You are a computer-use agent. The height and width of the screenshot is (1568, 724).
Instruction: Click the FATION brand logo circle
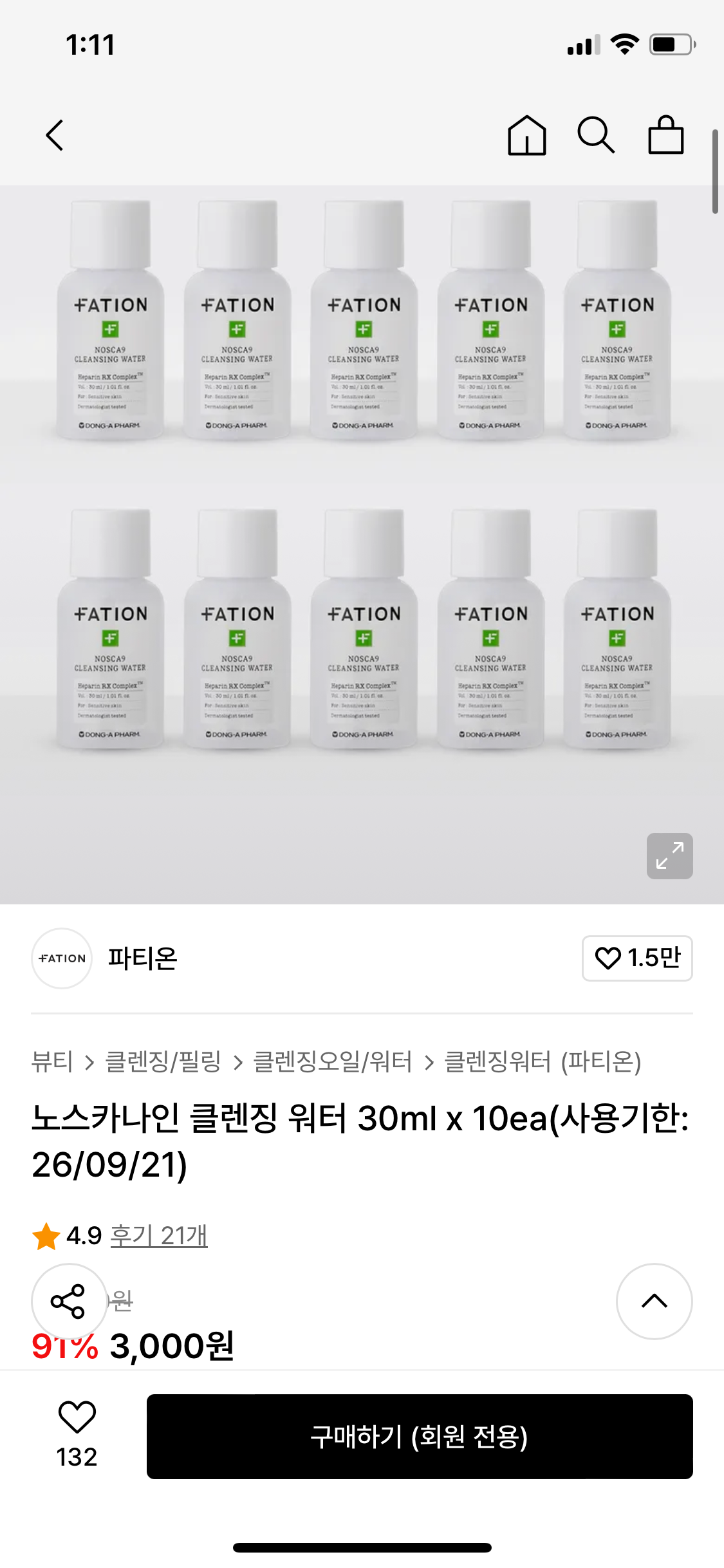[62, 958]
